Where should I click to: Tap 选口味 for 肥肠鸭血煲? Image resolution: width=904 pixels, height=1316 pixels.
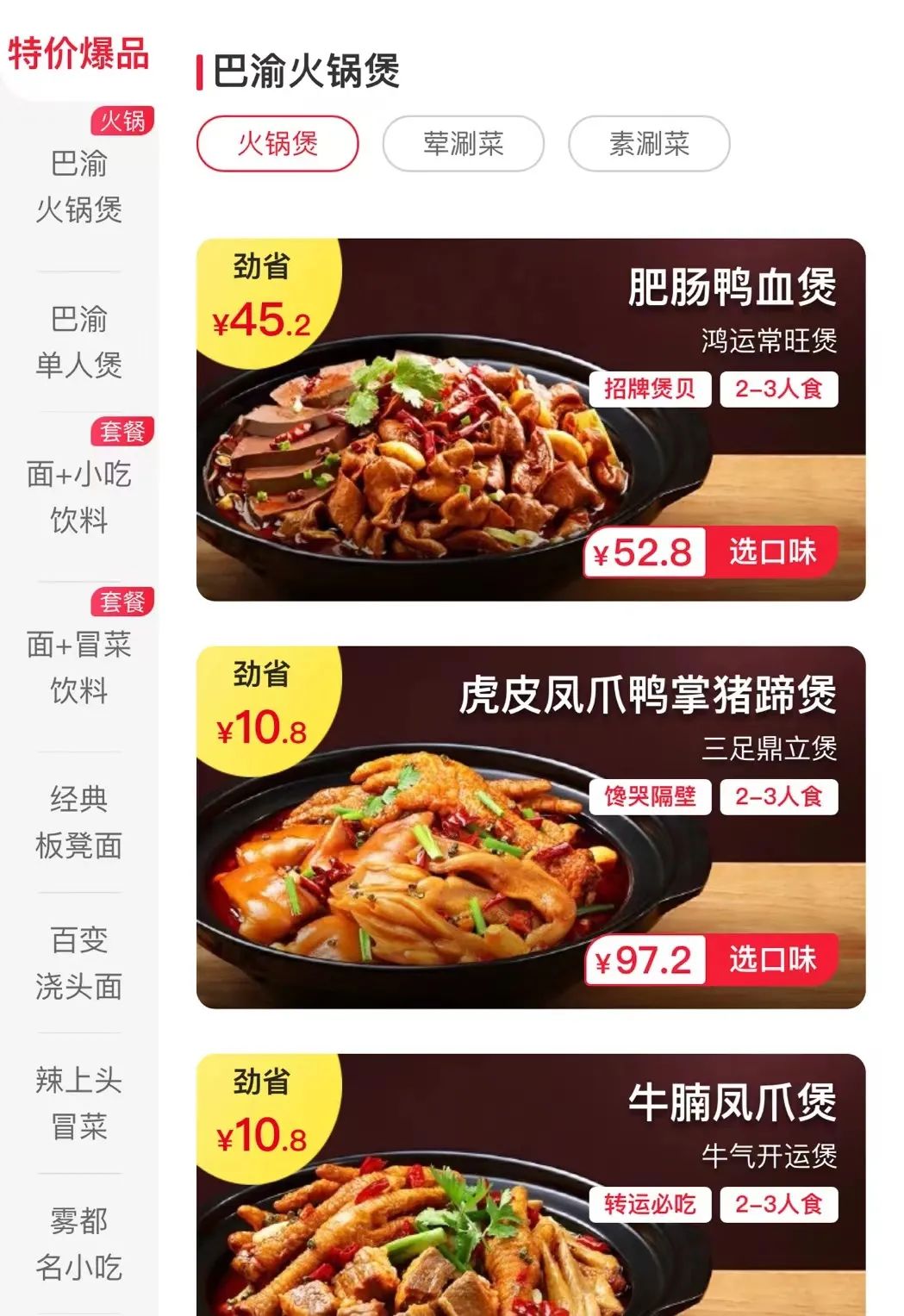(x=771, y=552)
